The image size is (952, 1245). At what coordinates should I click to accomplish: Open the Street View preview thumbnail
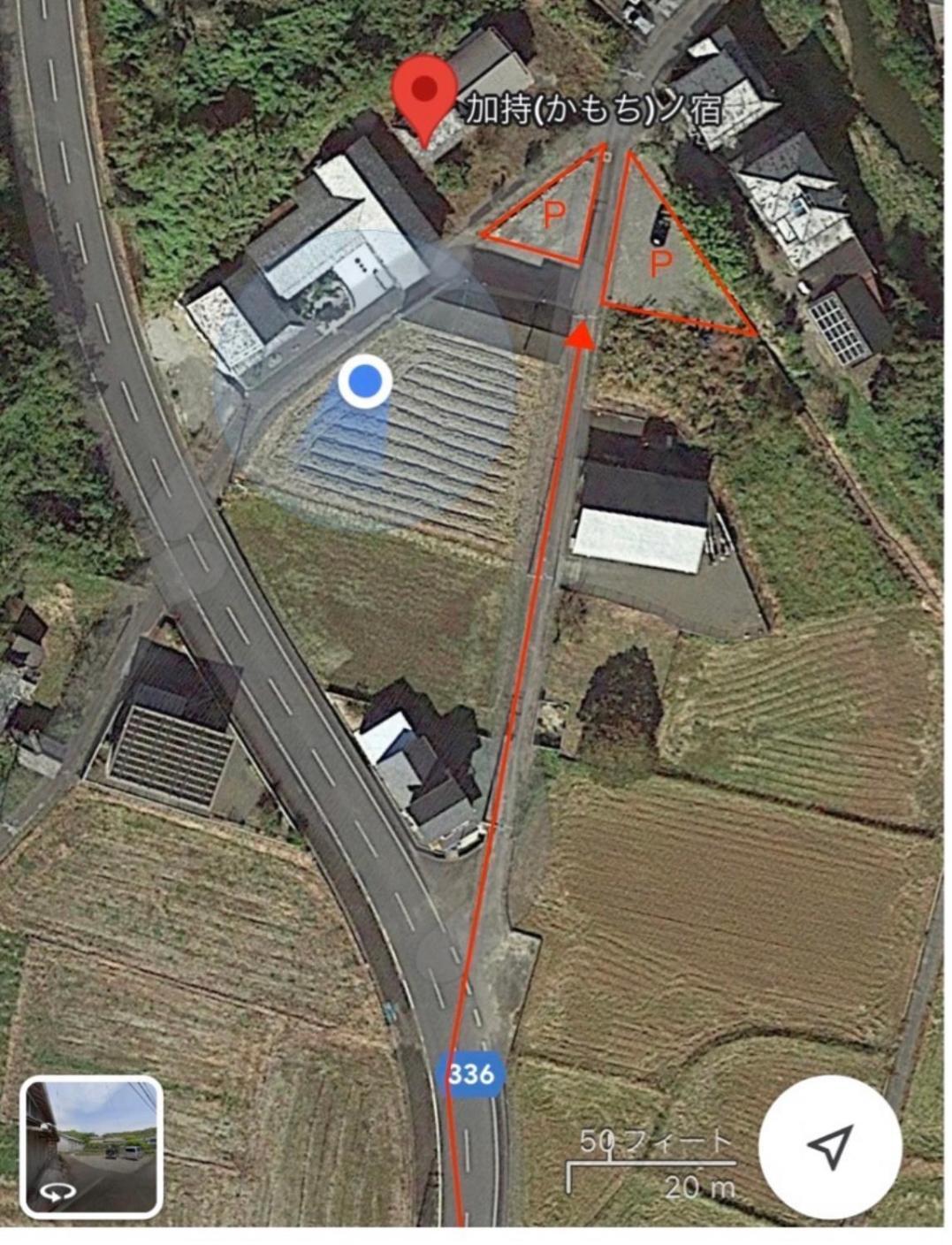click(91, 1146)
